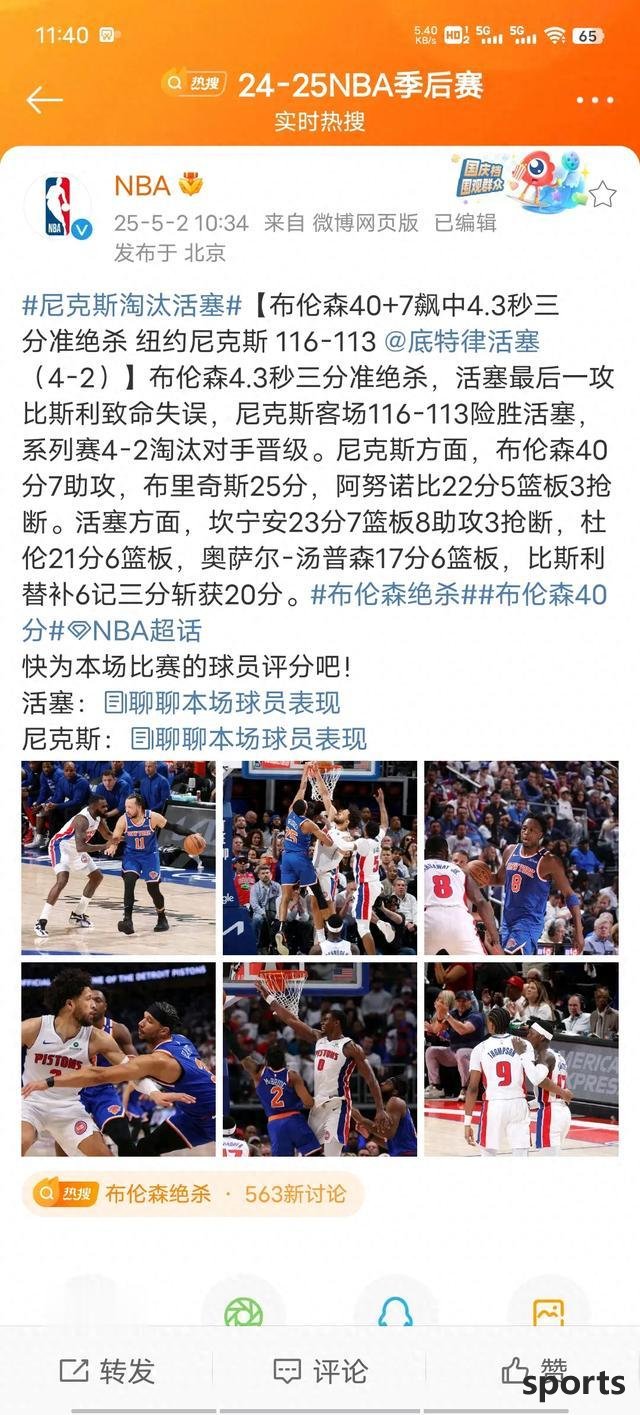Open comments with the 评论 button
The width and height of the screenshot is (640, 1415).
click(x=320, y=1370)
